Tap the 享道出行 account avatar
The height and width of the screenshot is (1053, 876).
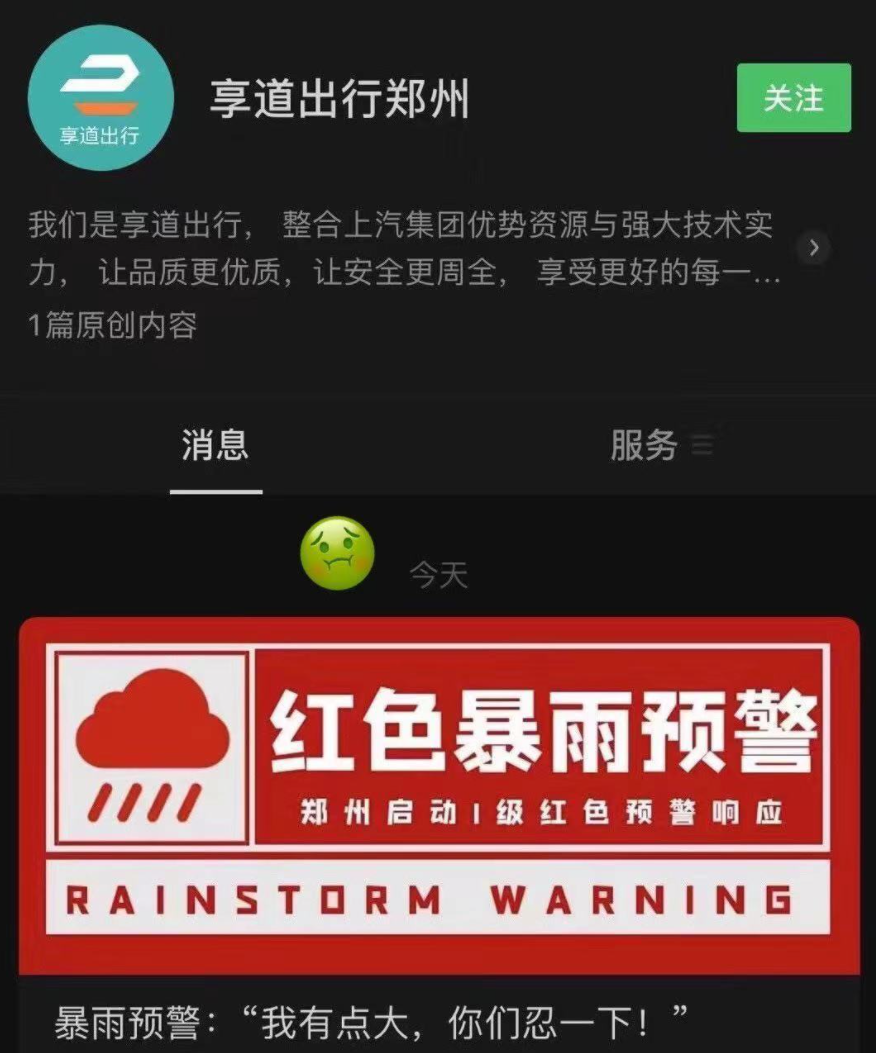[x=99, y=97]
